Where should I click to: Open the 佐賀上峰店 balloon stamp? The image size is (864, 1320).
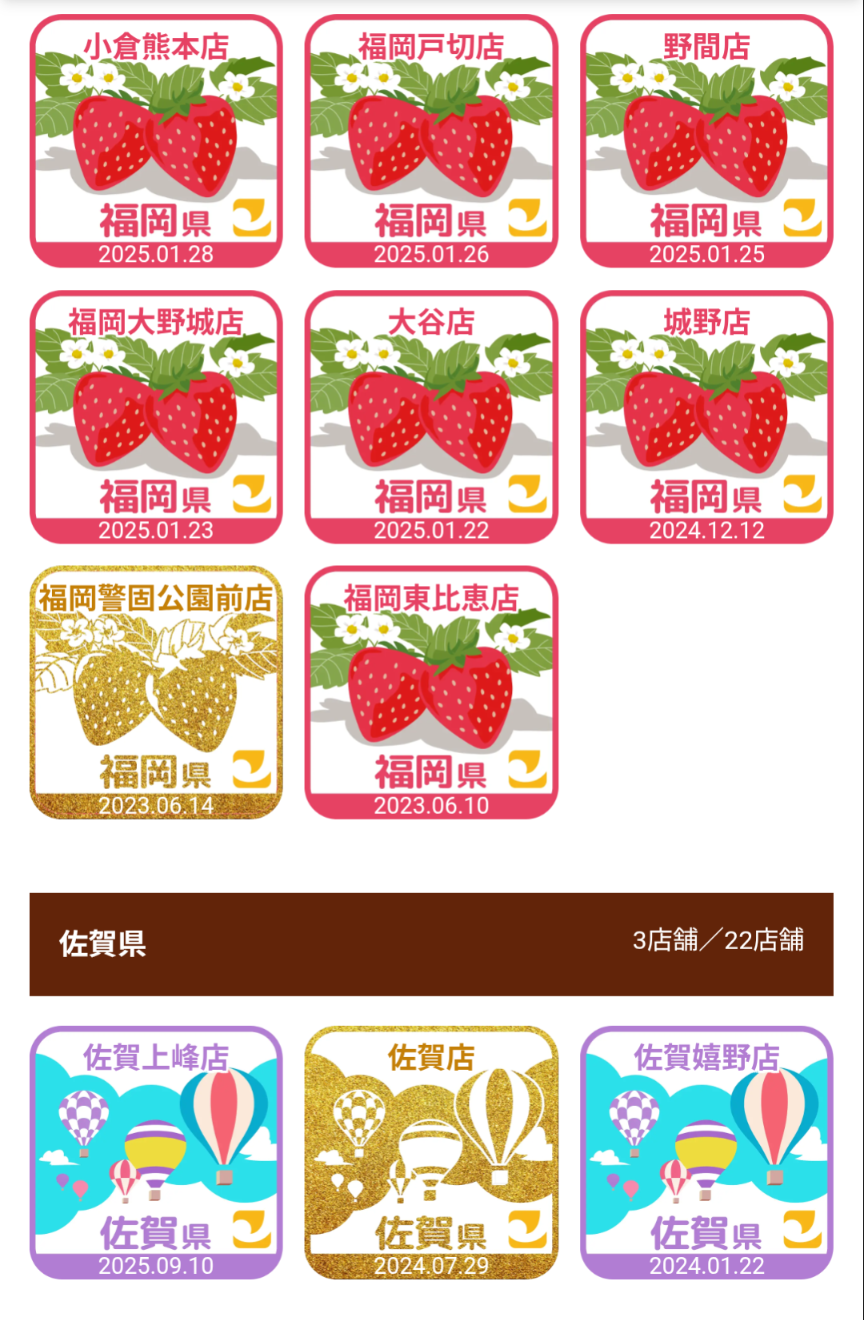pos(156,1153)
